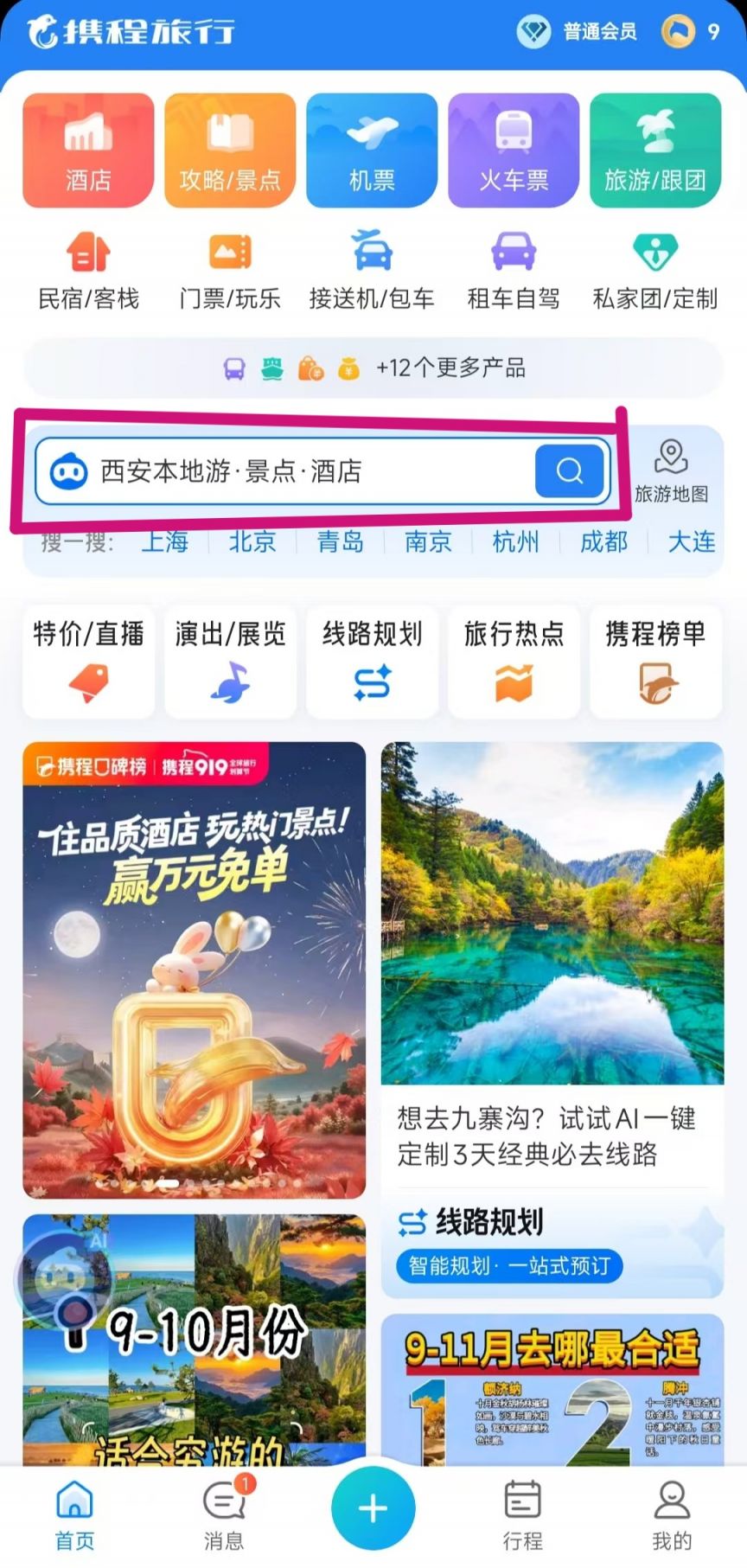The width and height of the screenshot is (747, 1568).
Task: Open 门票/玩乐 tickets and activities
Action: (x=228, y=268)
